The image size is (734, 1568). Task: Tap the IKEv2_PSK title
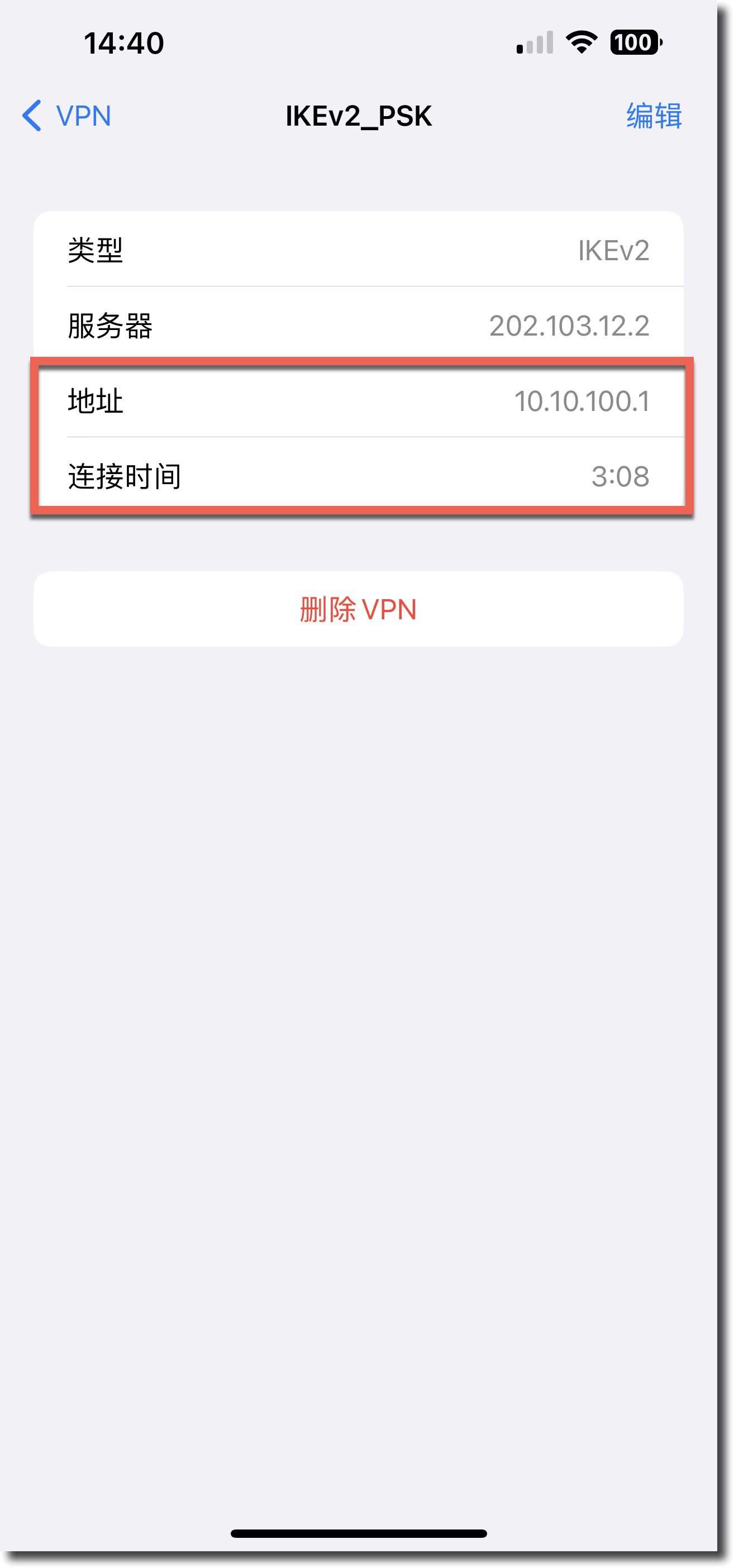[358, 117]
